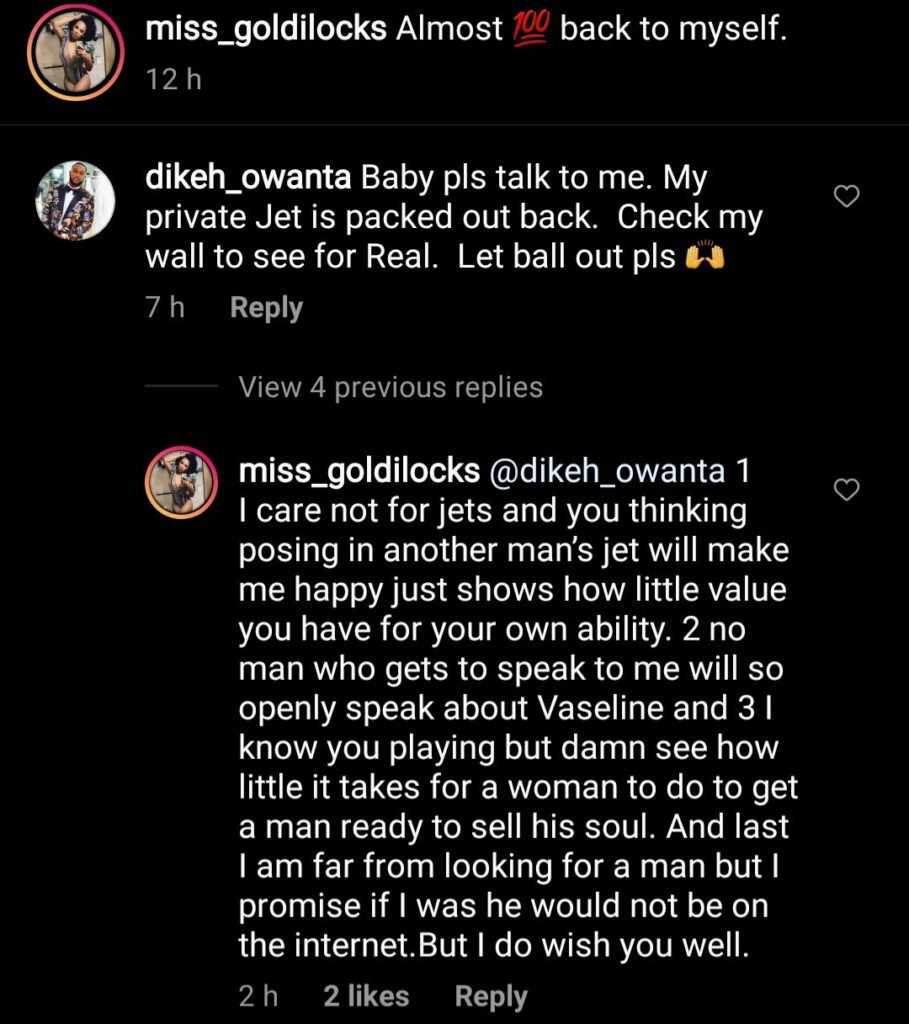Reply to miss_goldilocks's reply
This screenshot has height=1024, width=909.
coord(491,996)
